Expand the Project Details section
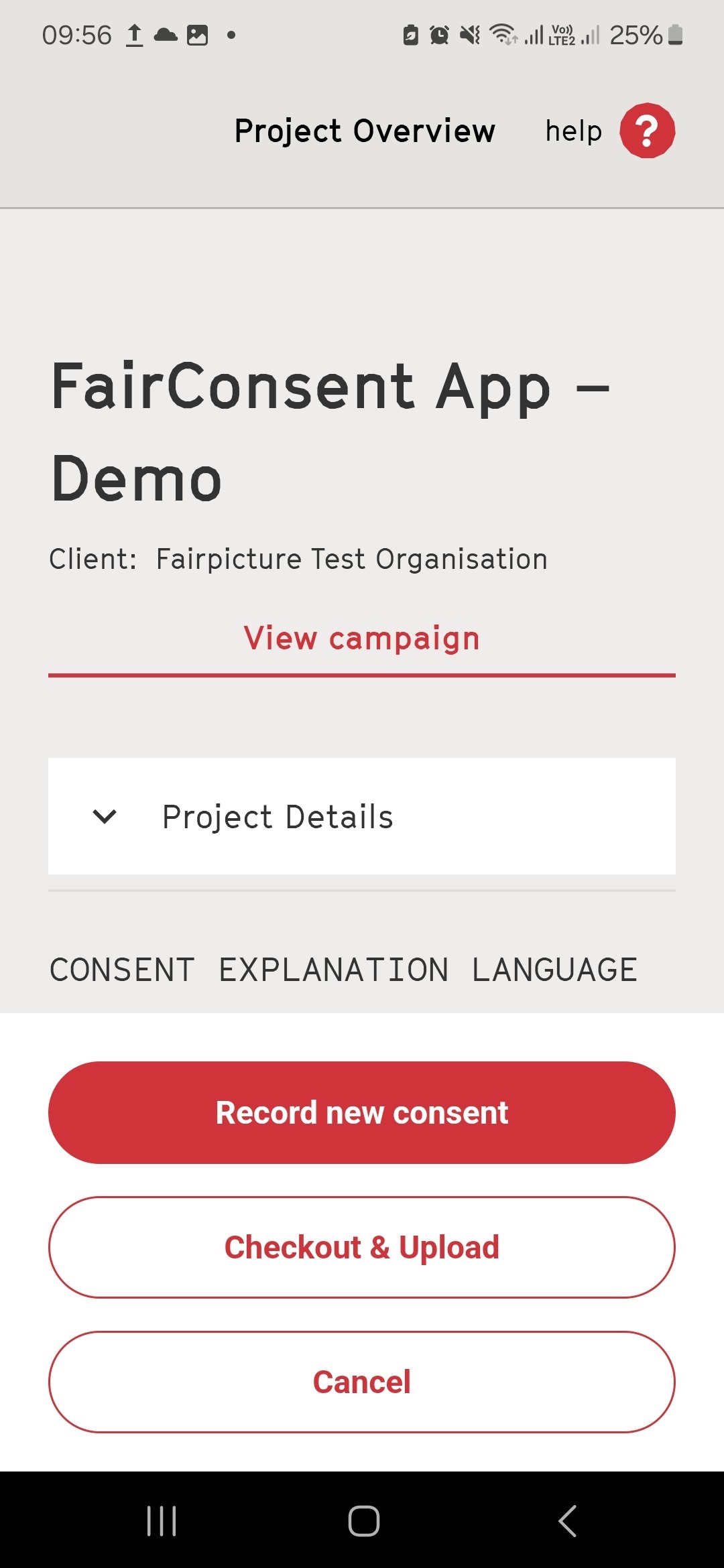Screen dimensions: 724x1568 (362, 816)
